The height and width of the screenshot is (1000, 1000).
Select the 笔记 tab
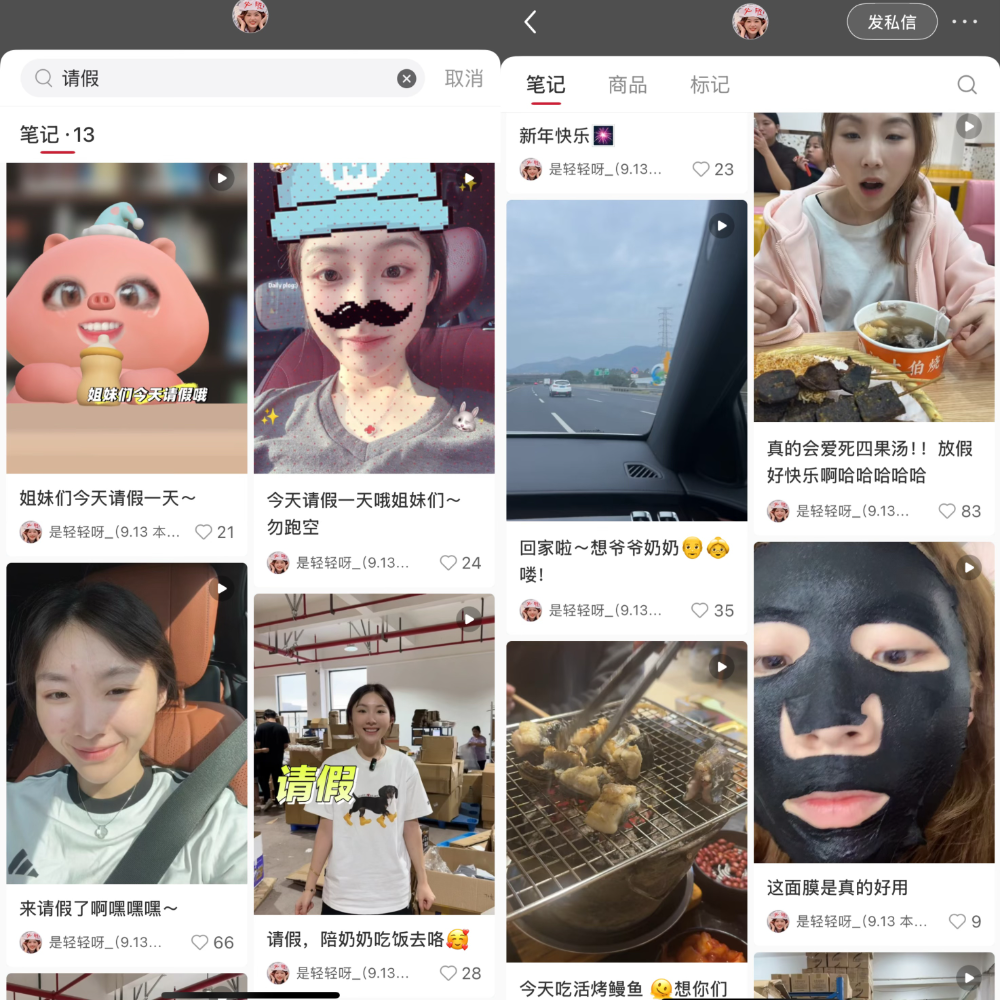[x=546, y=85]
